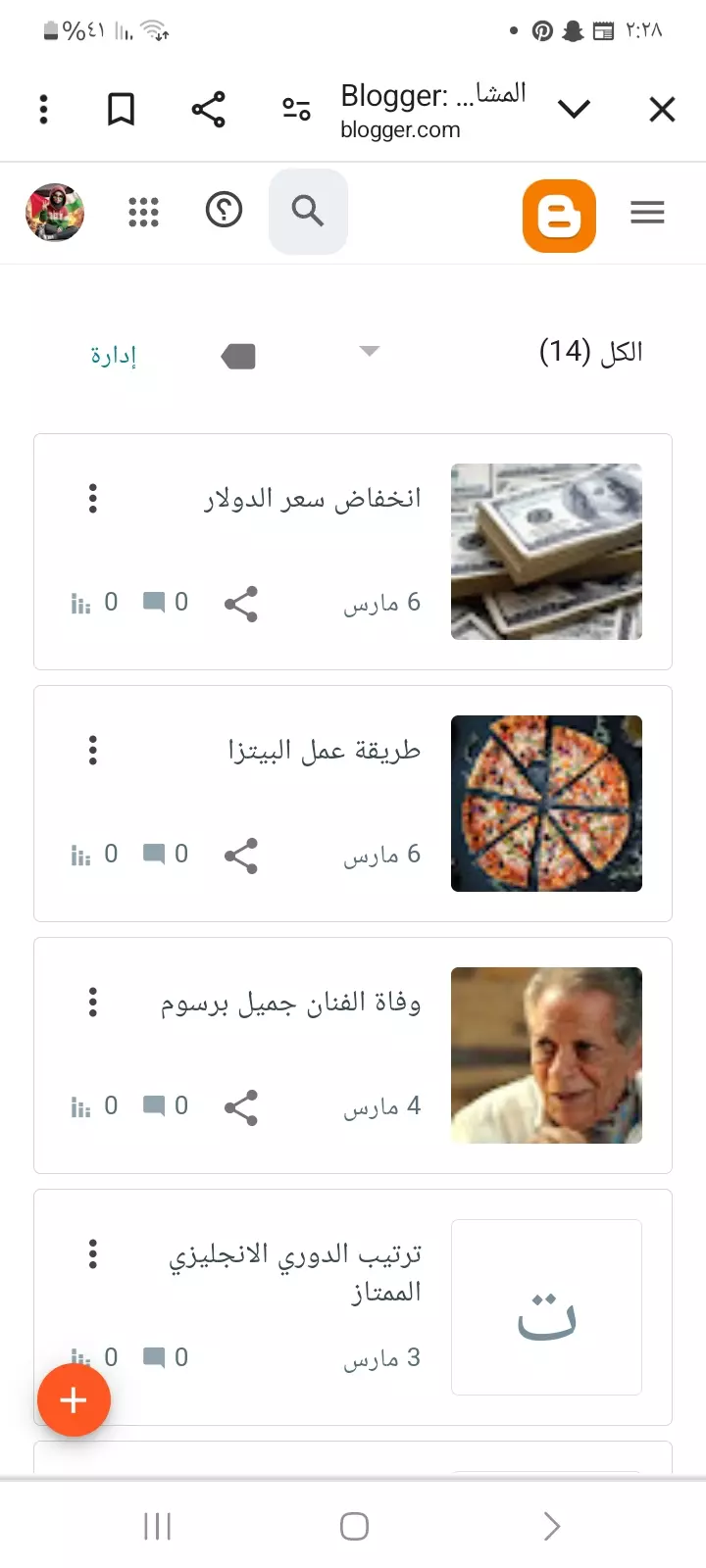This screenshot has width=706, height=1568.
Task: Open the Google apps grid
Action: click(x=143, y=212)
